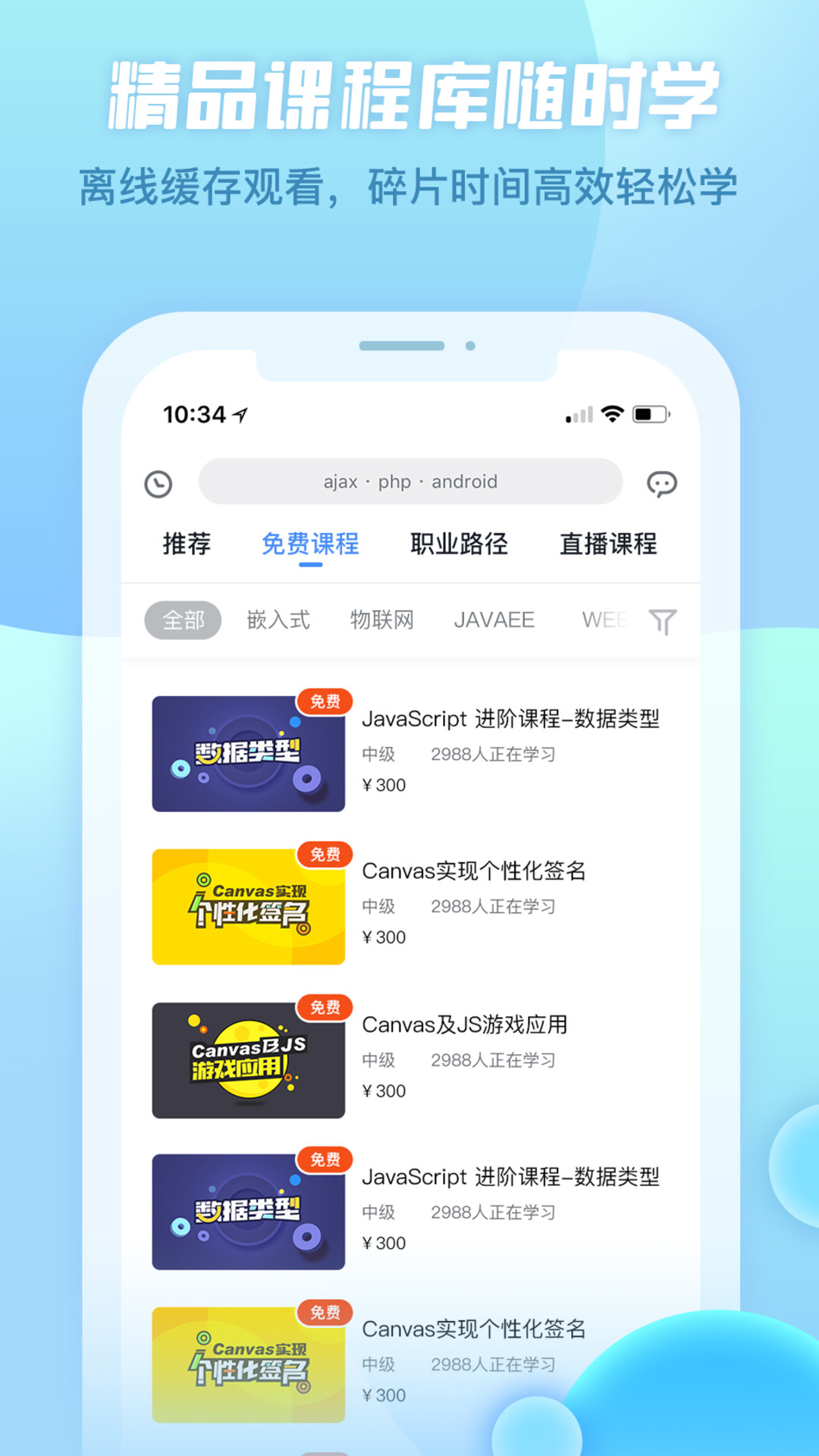The height and width of the screenshot is (1456, 819).
Task: Open the filter funnel options
Action: coord(662,620)
